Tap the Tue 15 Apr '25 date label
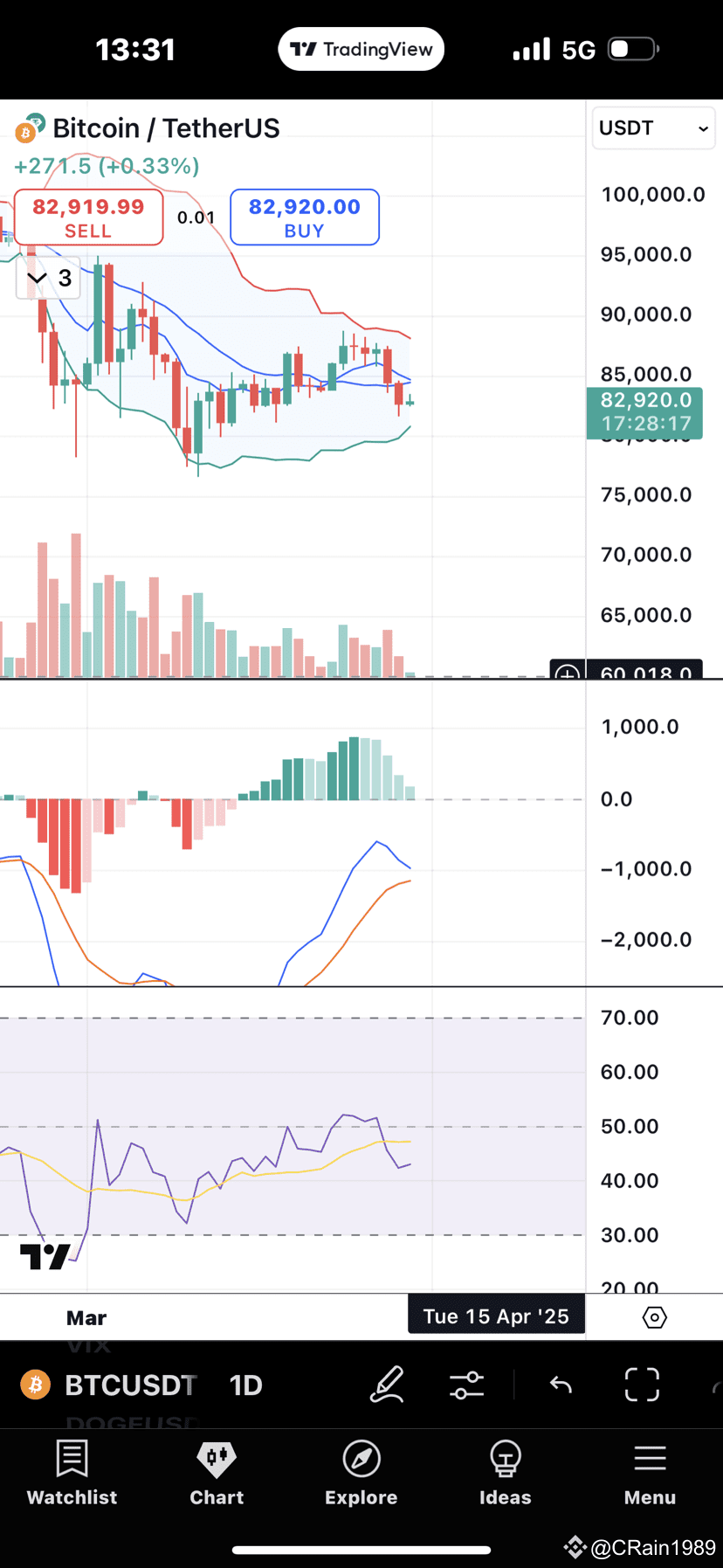The width and height of the screenshot is (723, 1568). click(x=496, y=1315)
